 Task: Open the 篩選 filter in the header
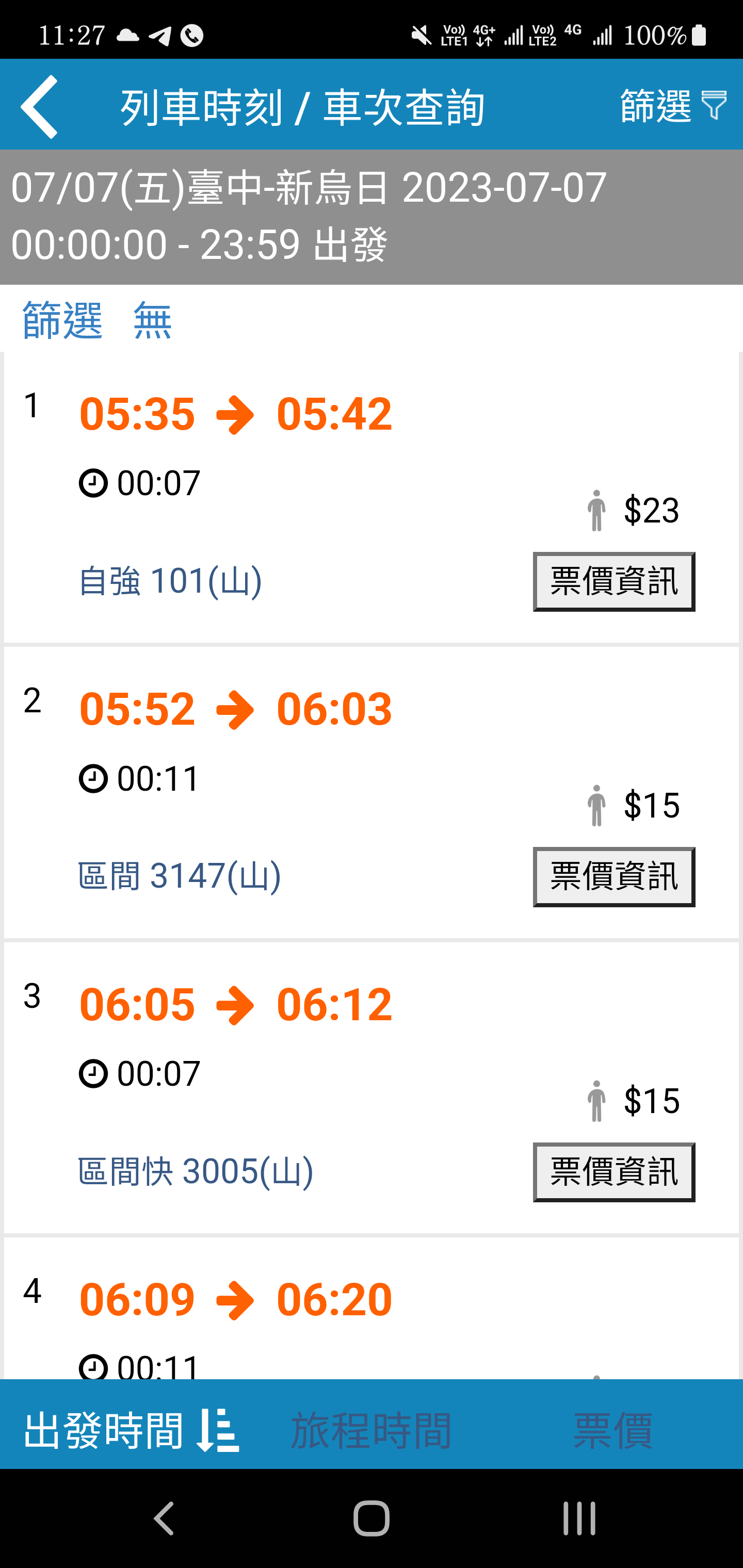[673, 105]
